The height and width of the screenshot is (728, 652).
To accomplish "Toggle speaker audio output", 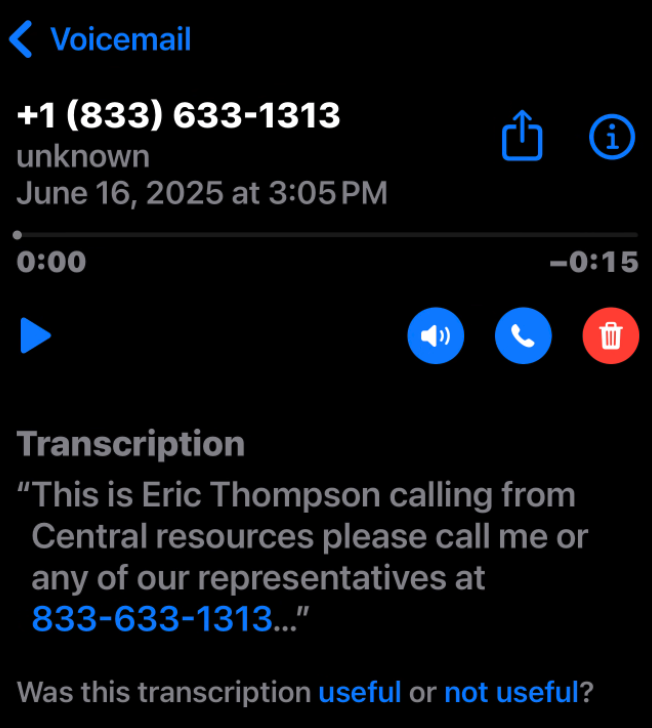I will [x=435, y=335].
